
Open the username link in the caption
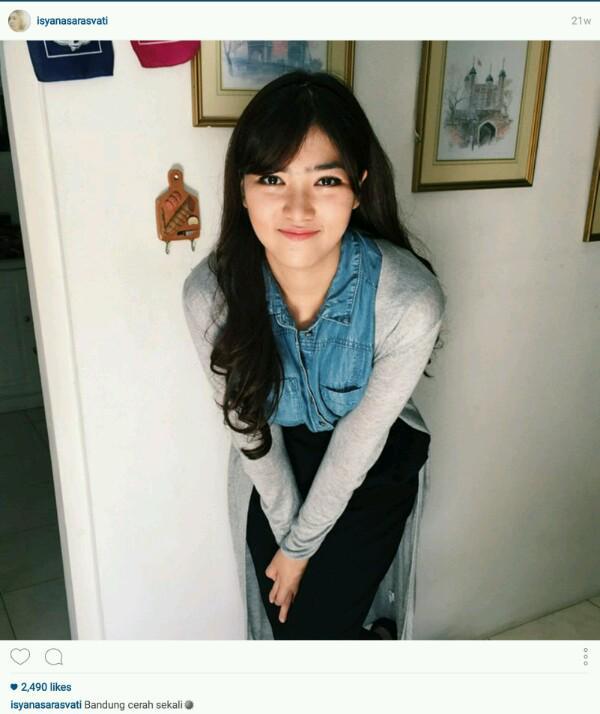pos(45,704)
